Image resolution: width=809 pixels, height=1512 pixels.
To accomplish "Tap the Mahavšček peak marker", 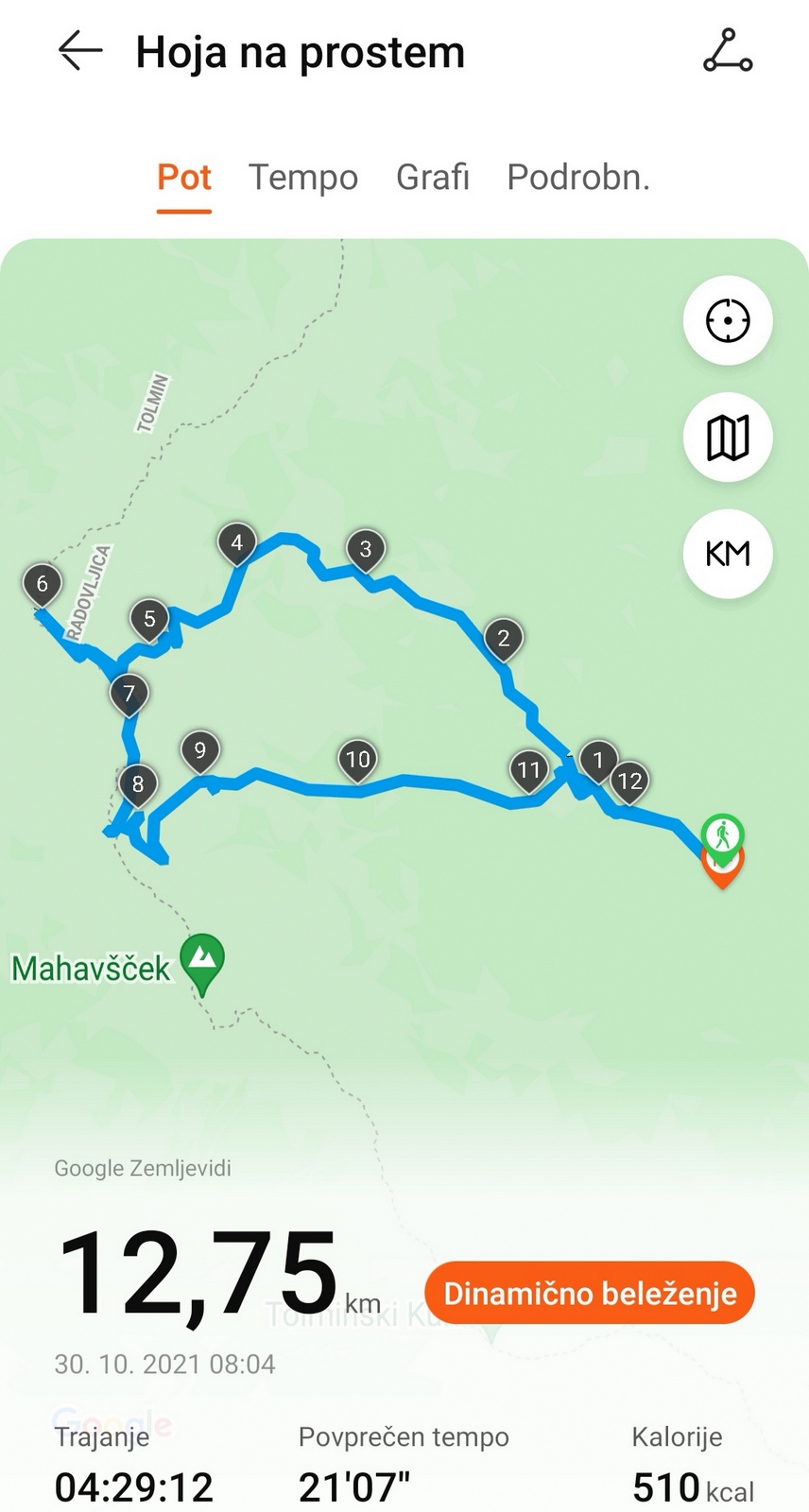I will click(202, 961).
